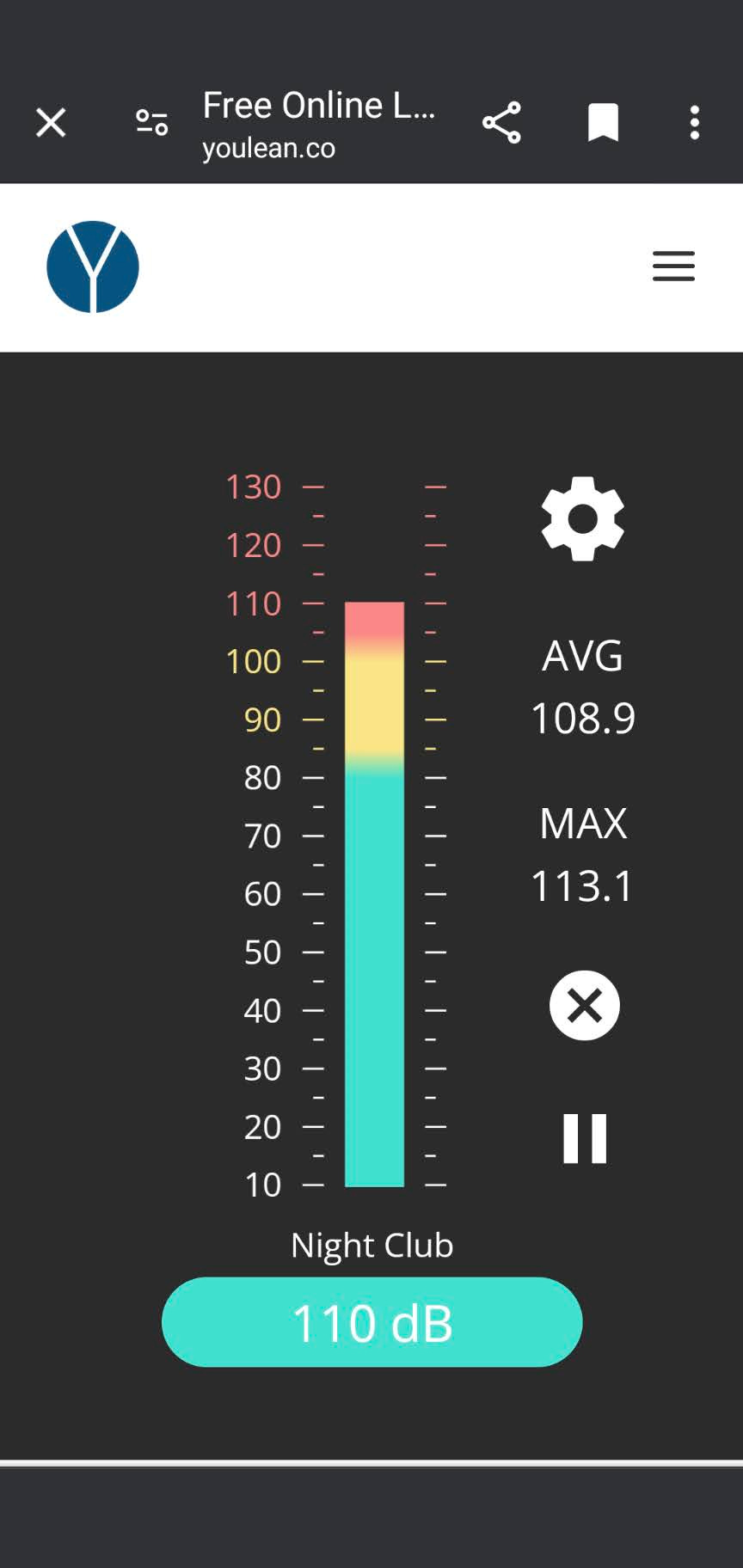
Task: Open site settings icon beside the page title
Action: pyautogui.click(x=152, y=123)
